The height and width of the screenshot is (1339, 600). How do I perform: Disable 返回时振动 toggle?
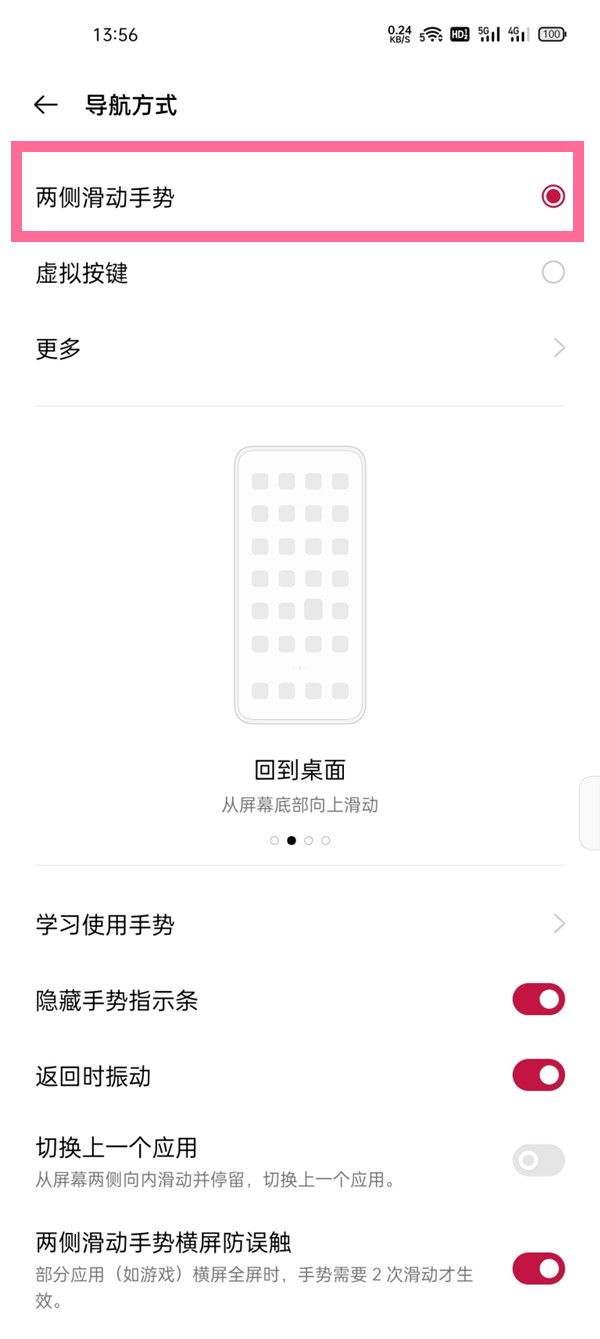[x=538, y=1076]
